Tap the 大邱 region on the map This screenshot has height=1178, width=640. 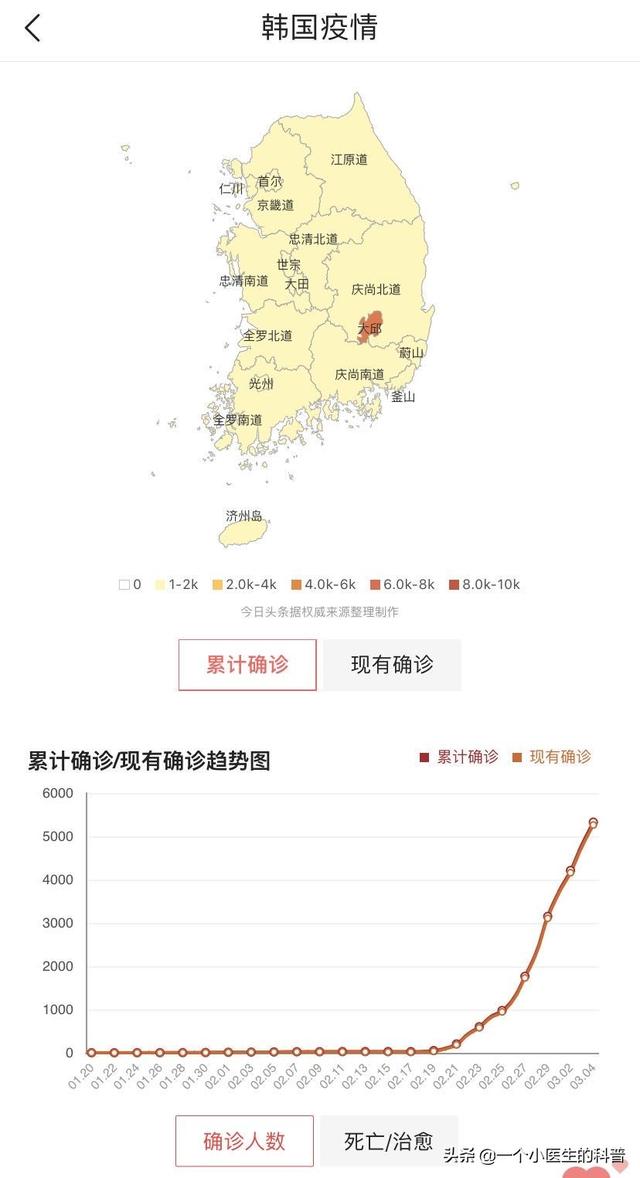tap(370, 327)
